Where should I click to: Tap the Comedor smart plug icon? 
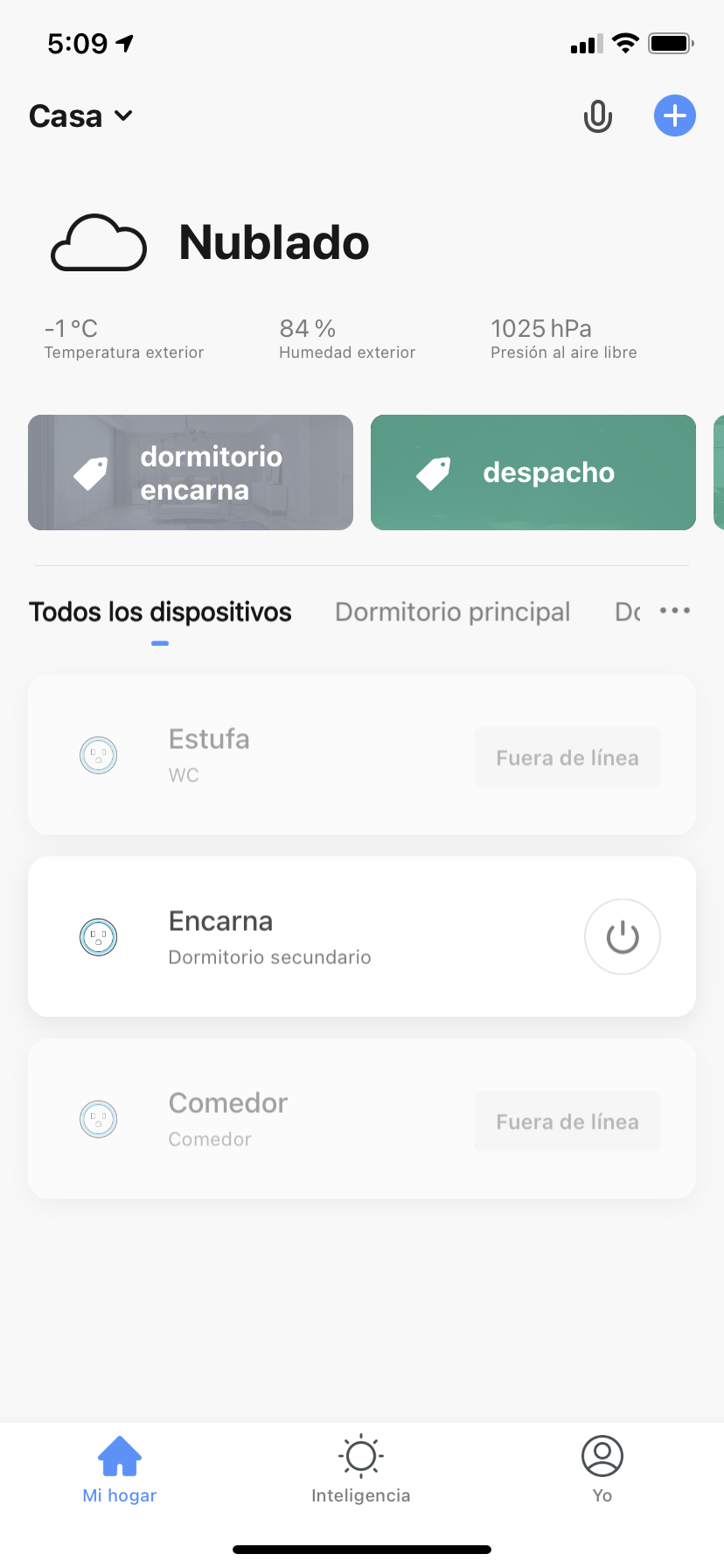pos(98,1118)
